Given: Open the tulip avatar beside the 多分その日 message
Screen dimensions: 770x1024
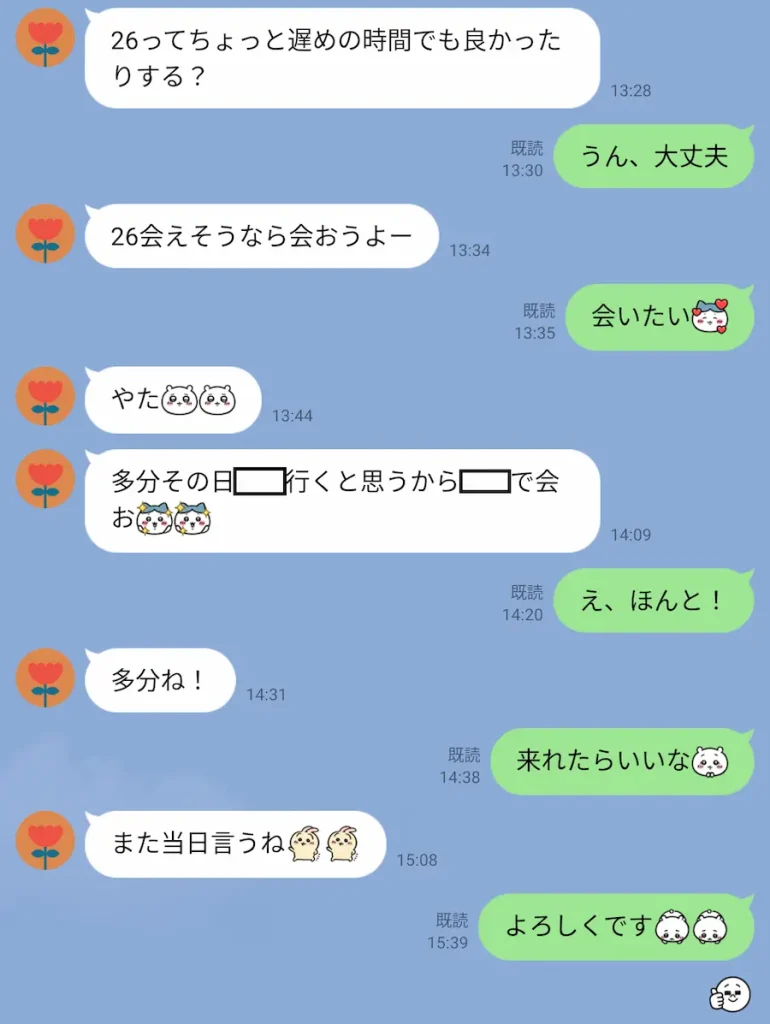Looking at the screenshot, I should pos(45,479).
